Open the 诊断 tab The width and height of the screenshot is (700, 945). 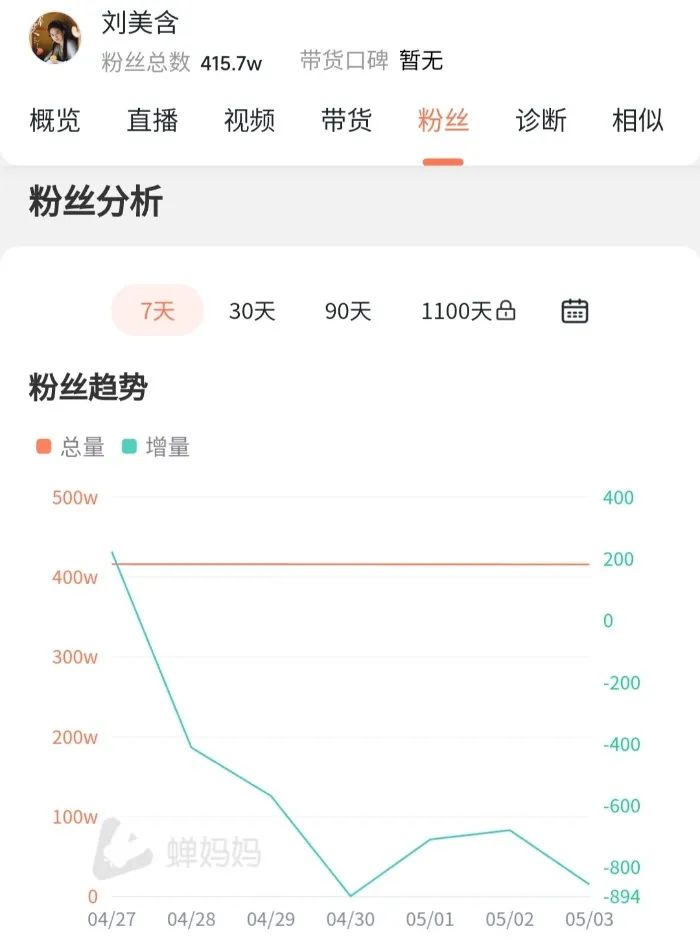(x=541, y=121)
